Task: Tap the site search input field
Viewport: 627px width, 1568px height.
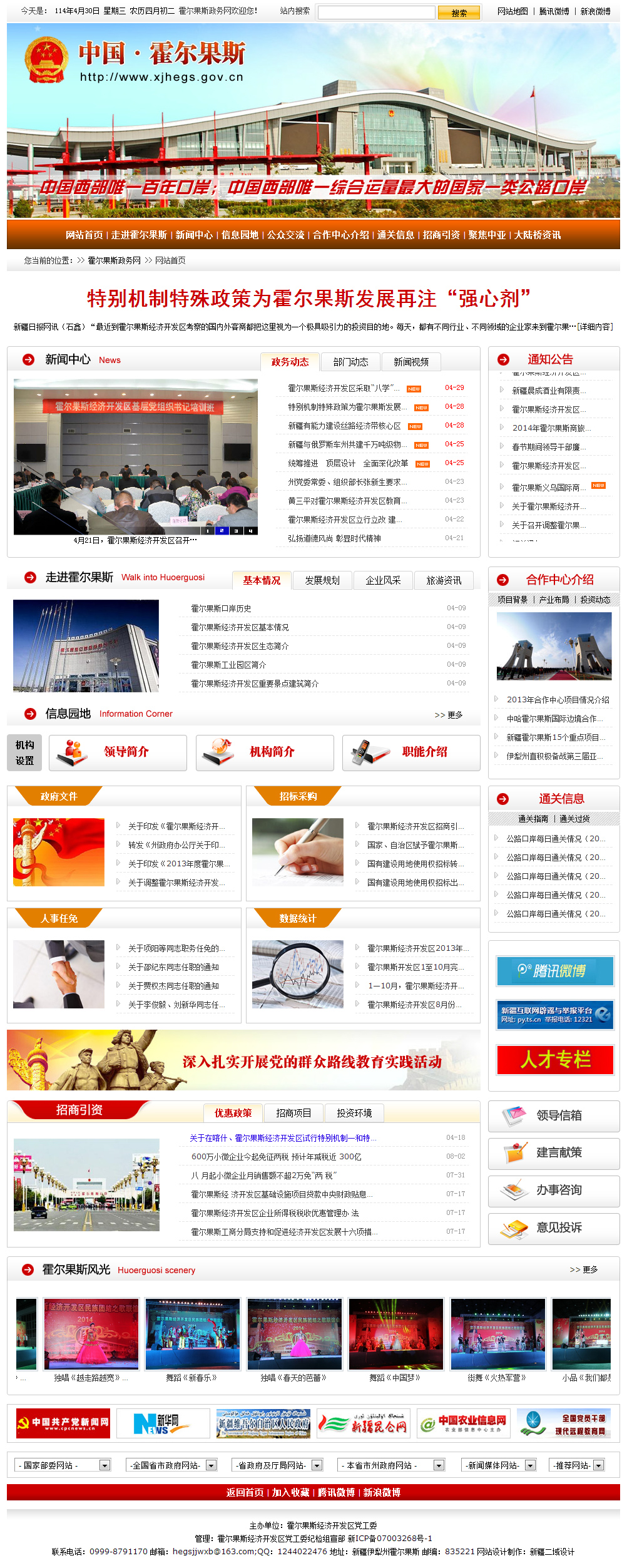Action: pos(376,13)
